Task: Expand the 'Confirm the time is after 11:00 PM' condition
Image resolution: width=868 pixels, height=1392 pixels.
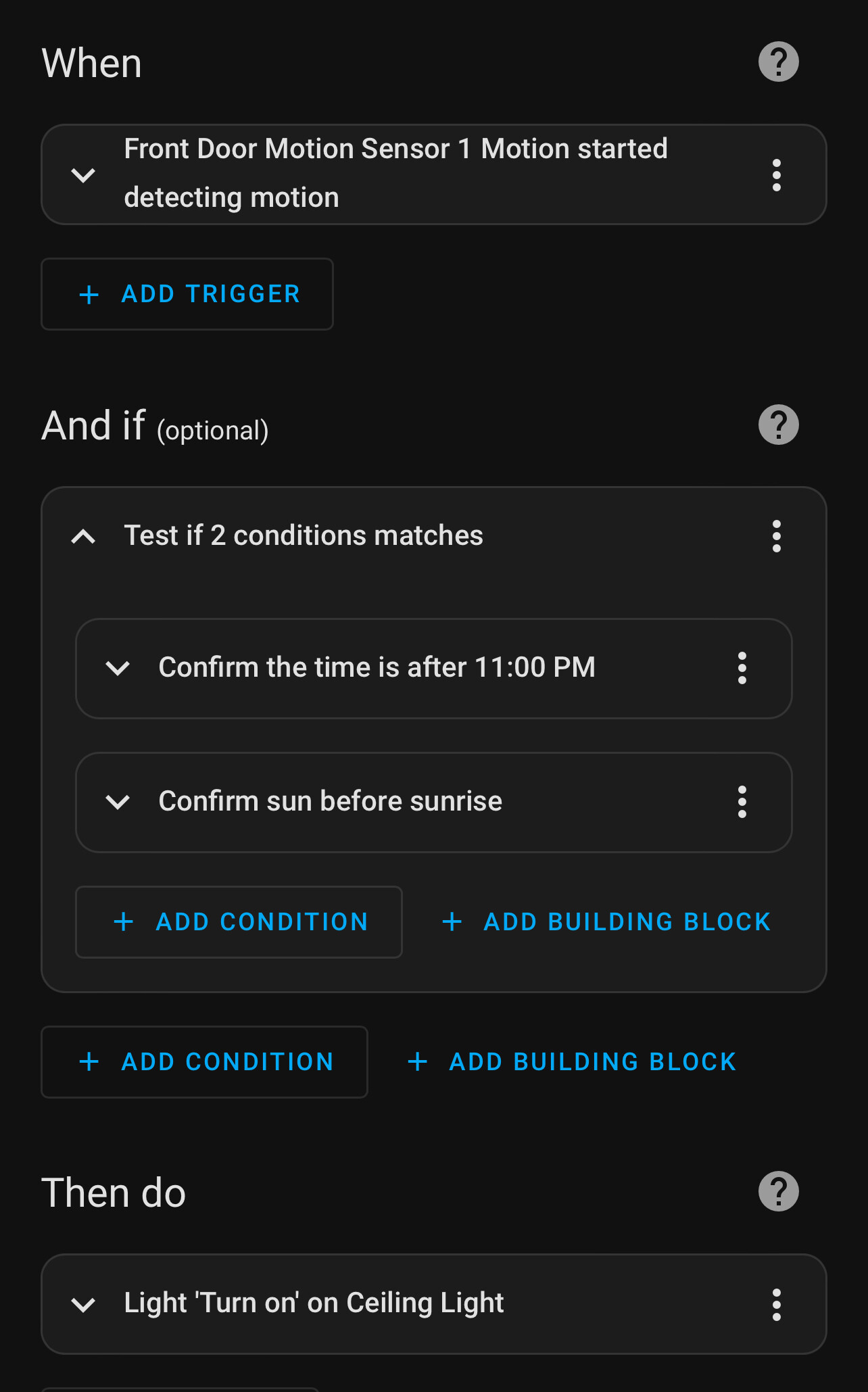Action: (118, 668)
